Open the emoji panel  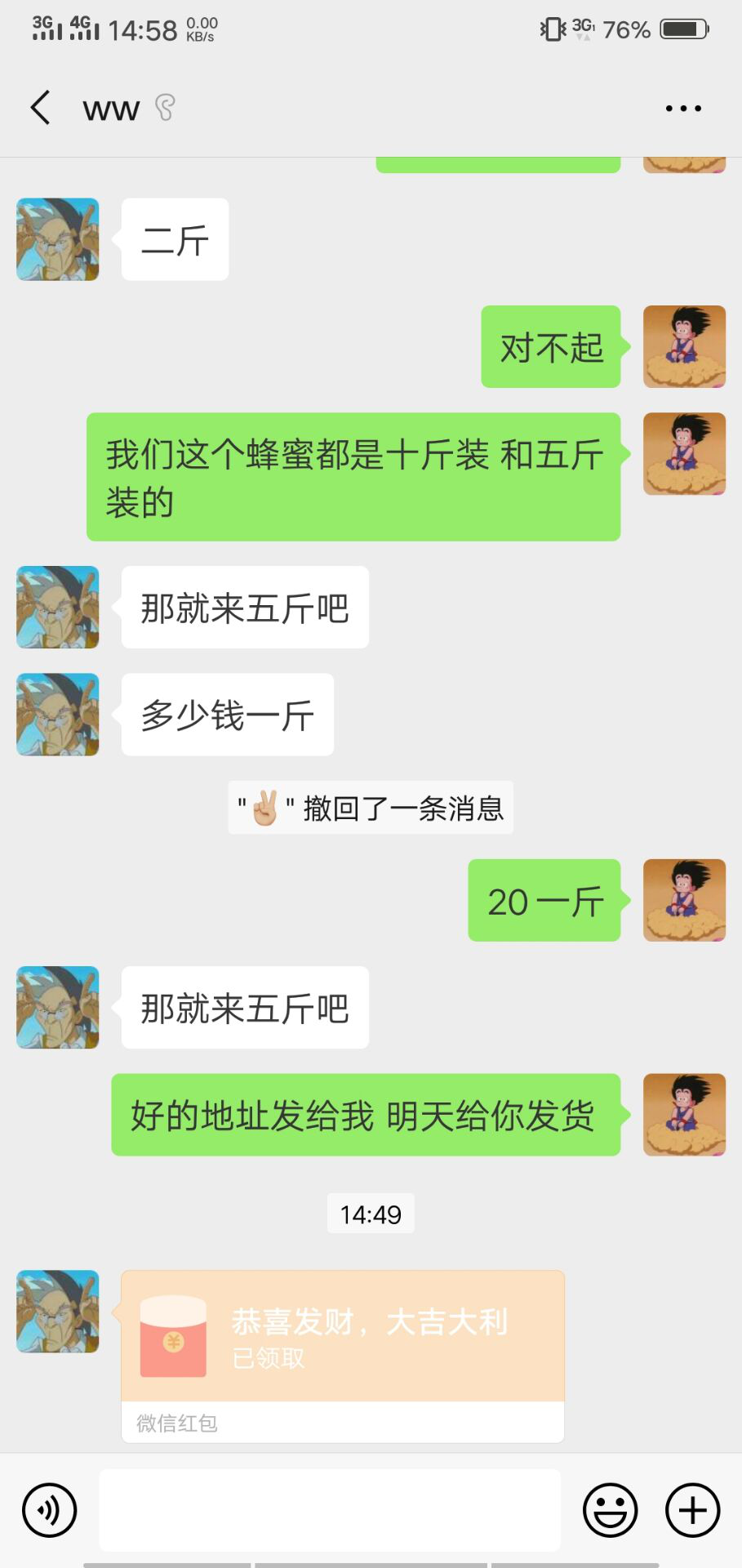click(611, 1510)
